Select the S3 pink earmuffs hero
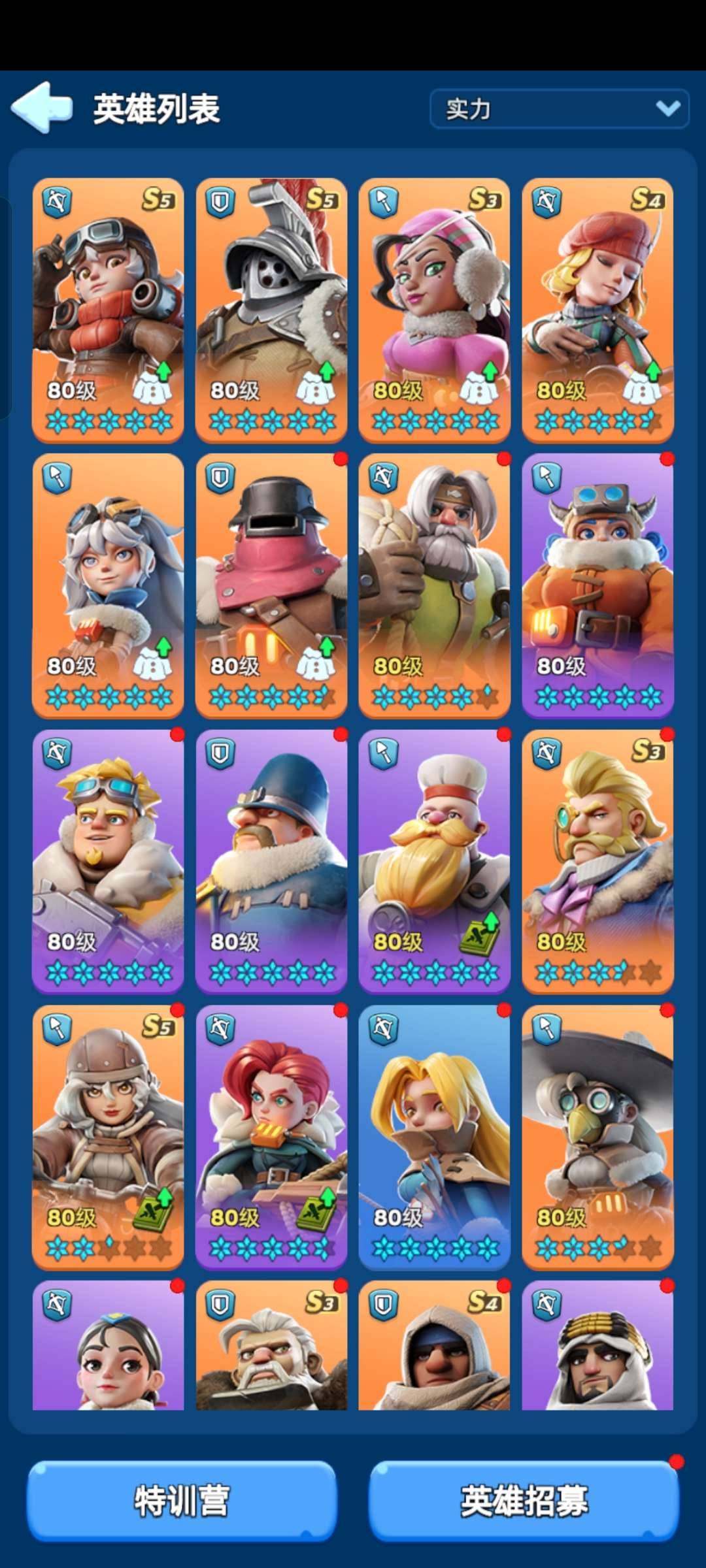 435,307
